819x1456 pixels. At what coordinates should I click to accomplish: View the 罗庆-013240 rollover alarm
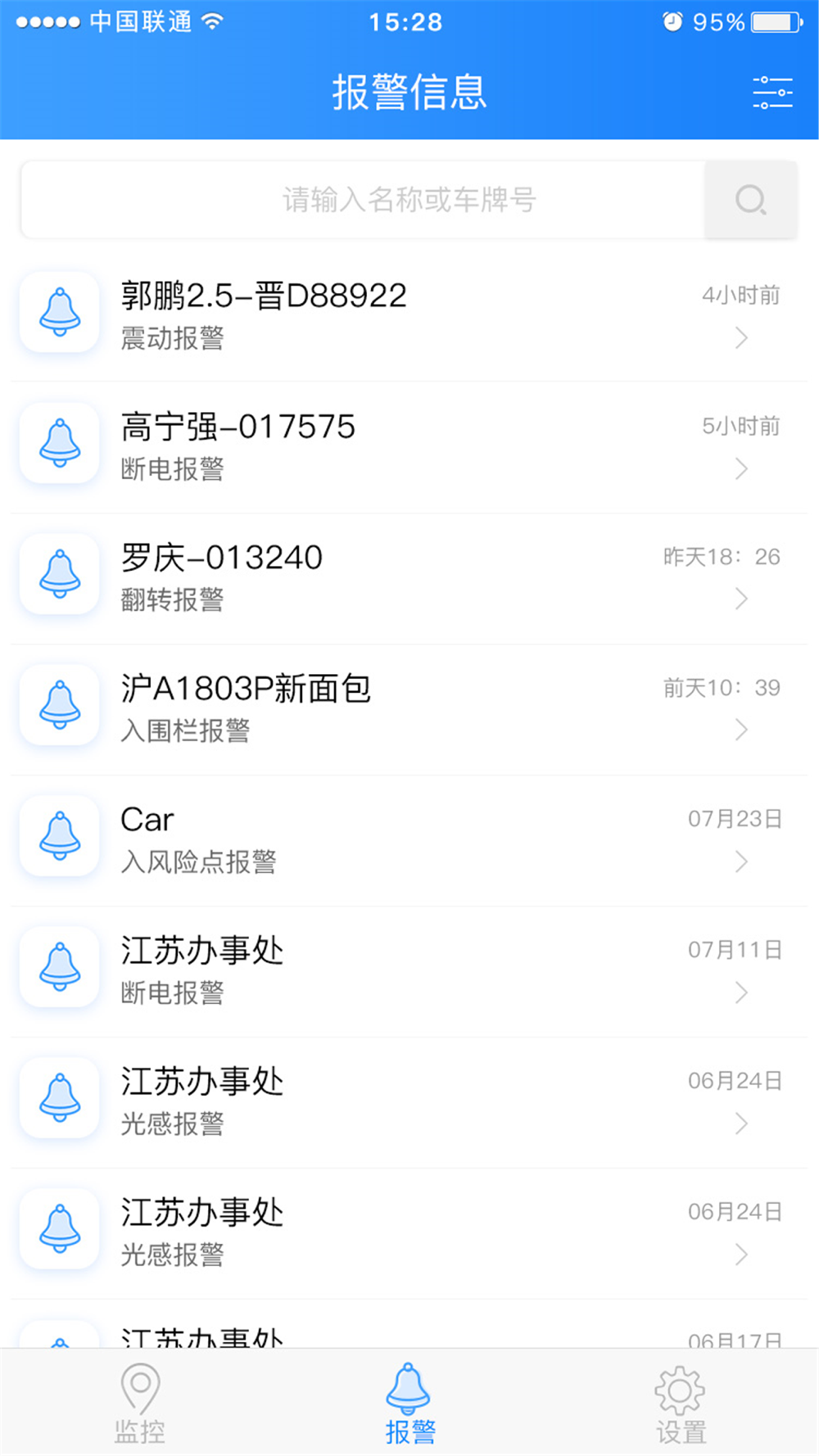click(x=409, y=577)
